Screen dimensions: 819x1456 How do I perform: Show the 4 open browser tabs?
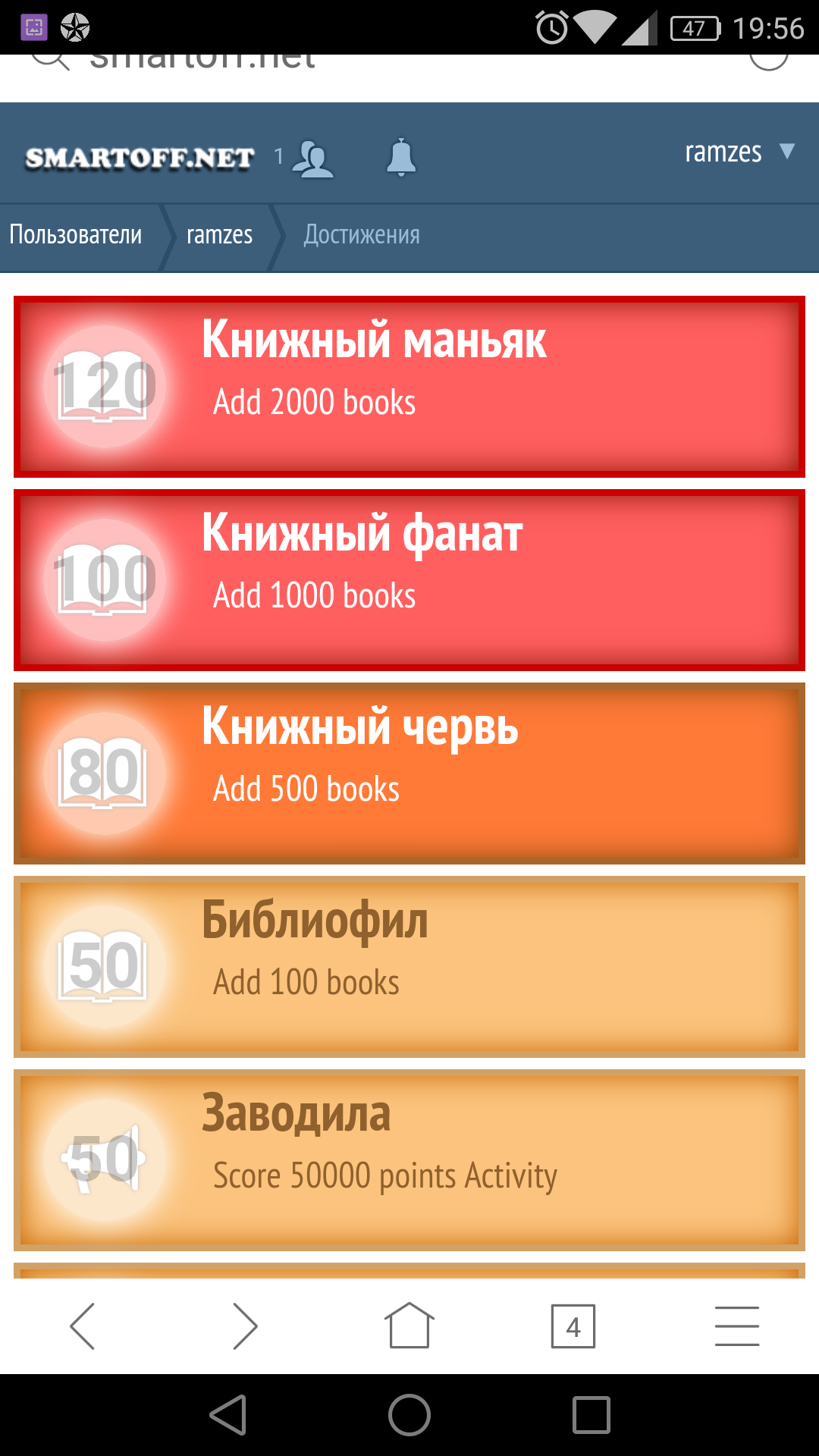click(573, 1326)
